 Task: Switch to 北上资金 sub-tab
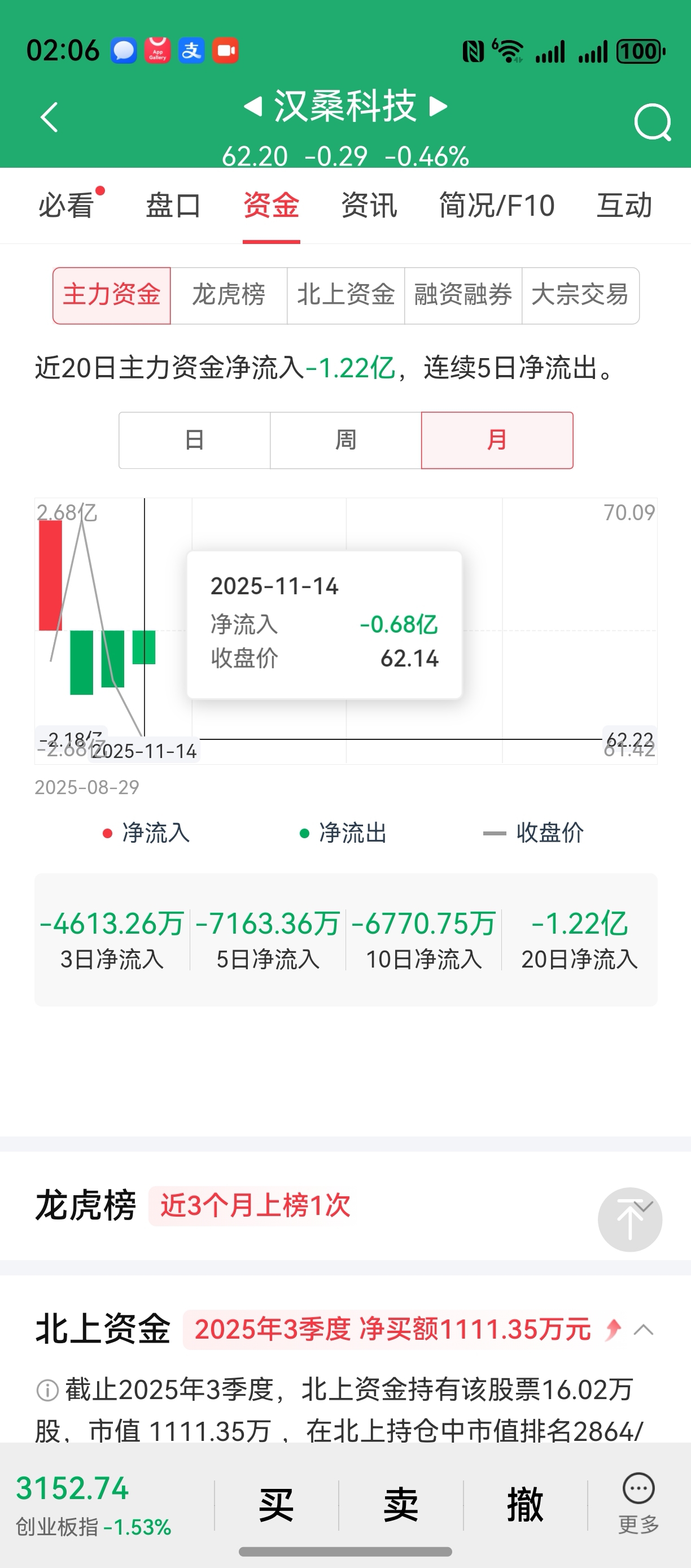(x=345, y=295)
